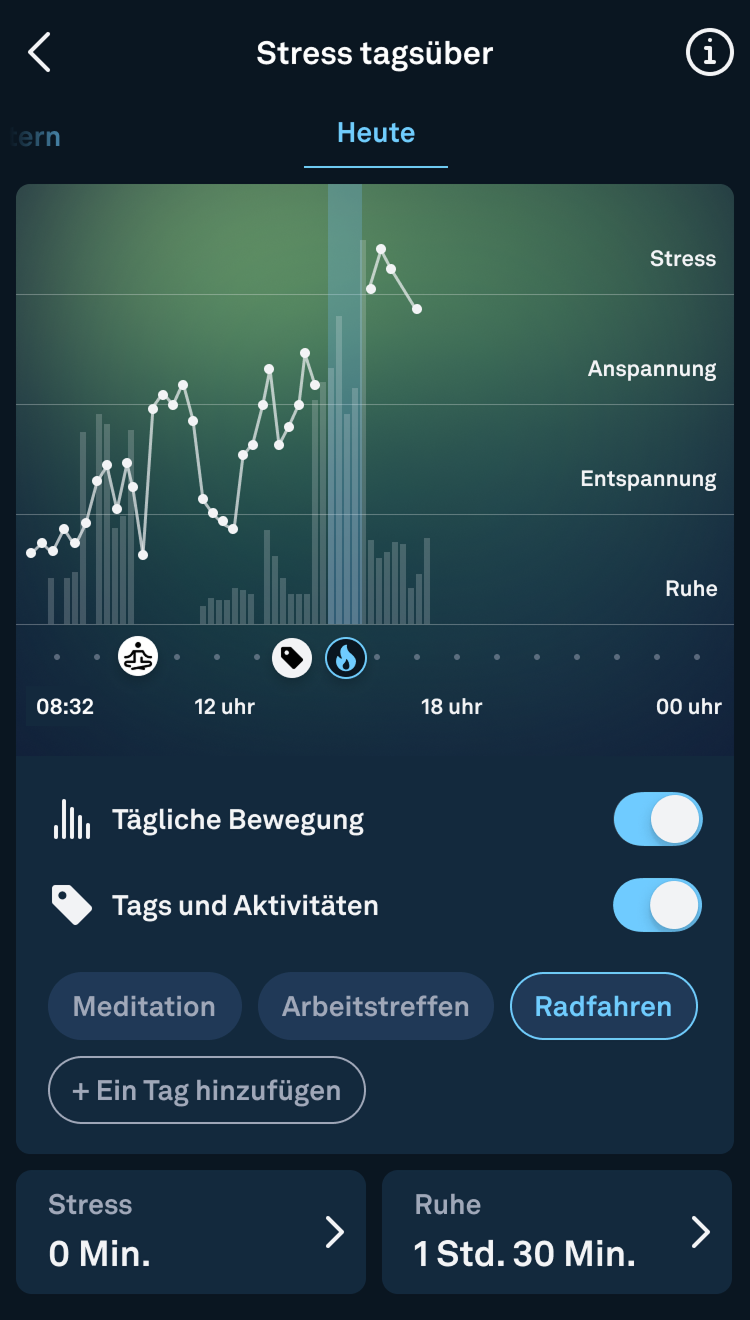Image resolution: width=750 pixels, height=1320 pixels.
Task: Open the Stress 0 Min. card
Action: pyautogui.click(x=191, y=1232)
